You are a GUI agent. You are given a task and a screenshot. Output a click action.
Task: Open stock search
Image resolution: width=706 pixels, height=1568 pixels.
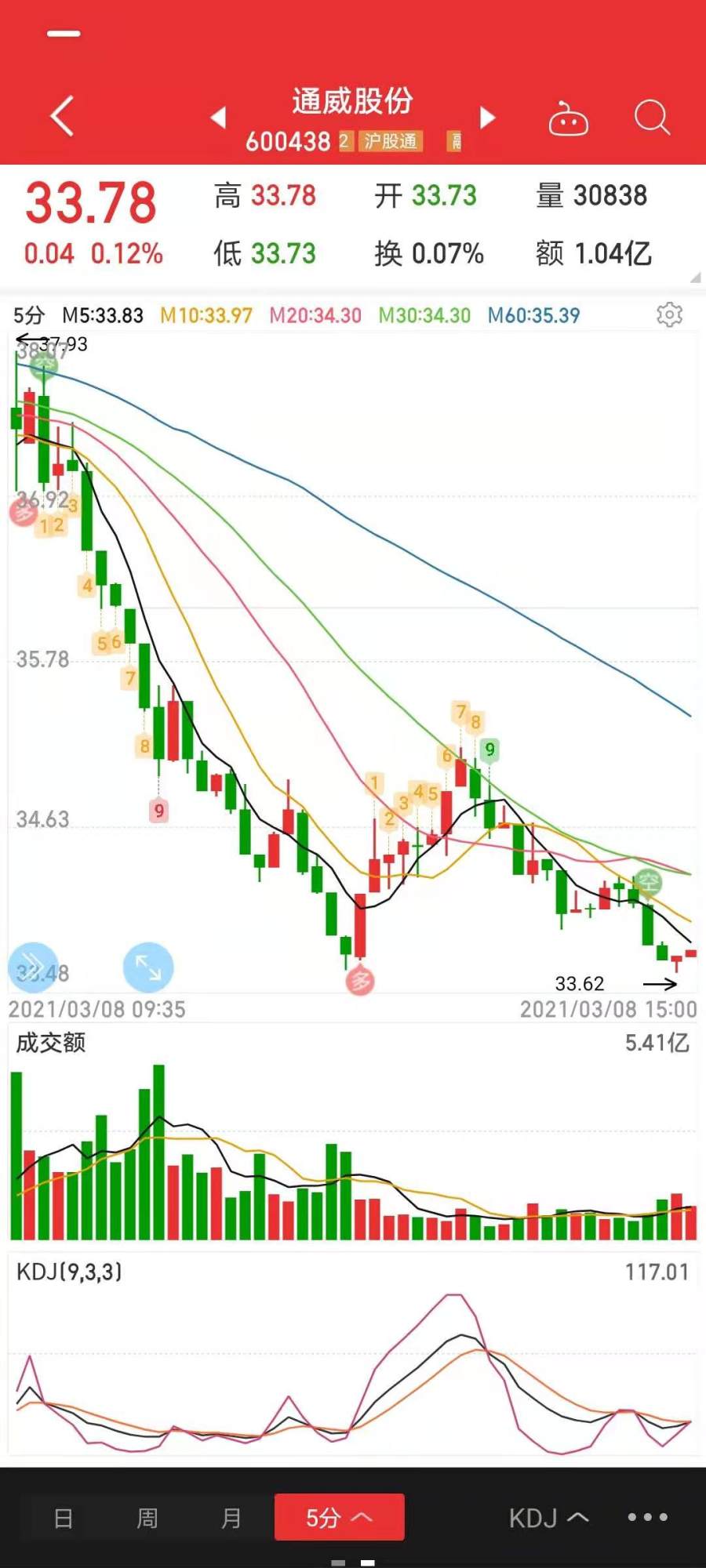tap(652, 118)
